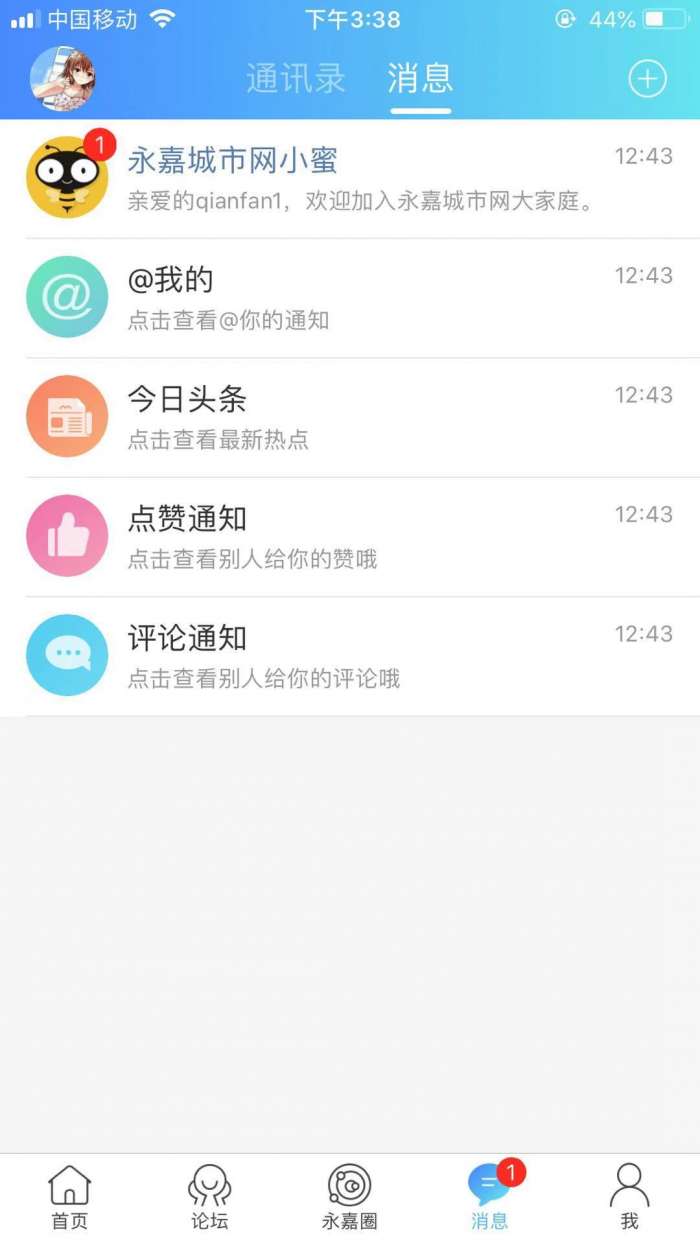Switch to the 论坛 tab
The image size is (700, 1245).
[x=210, y=1197]
